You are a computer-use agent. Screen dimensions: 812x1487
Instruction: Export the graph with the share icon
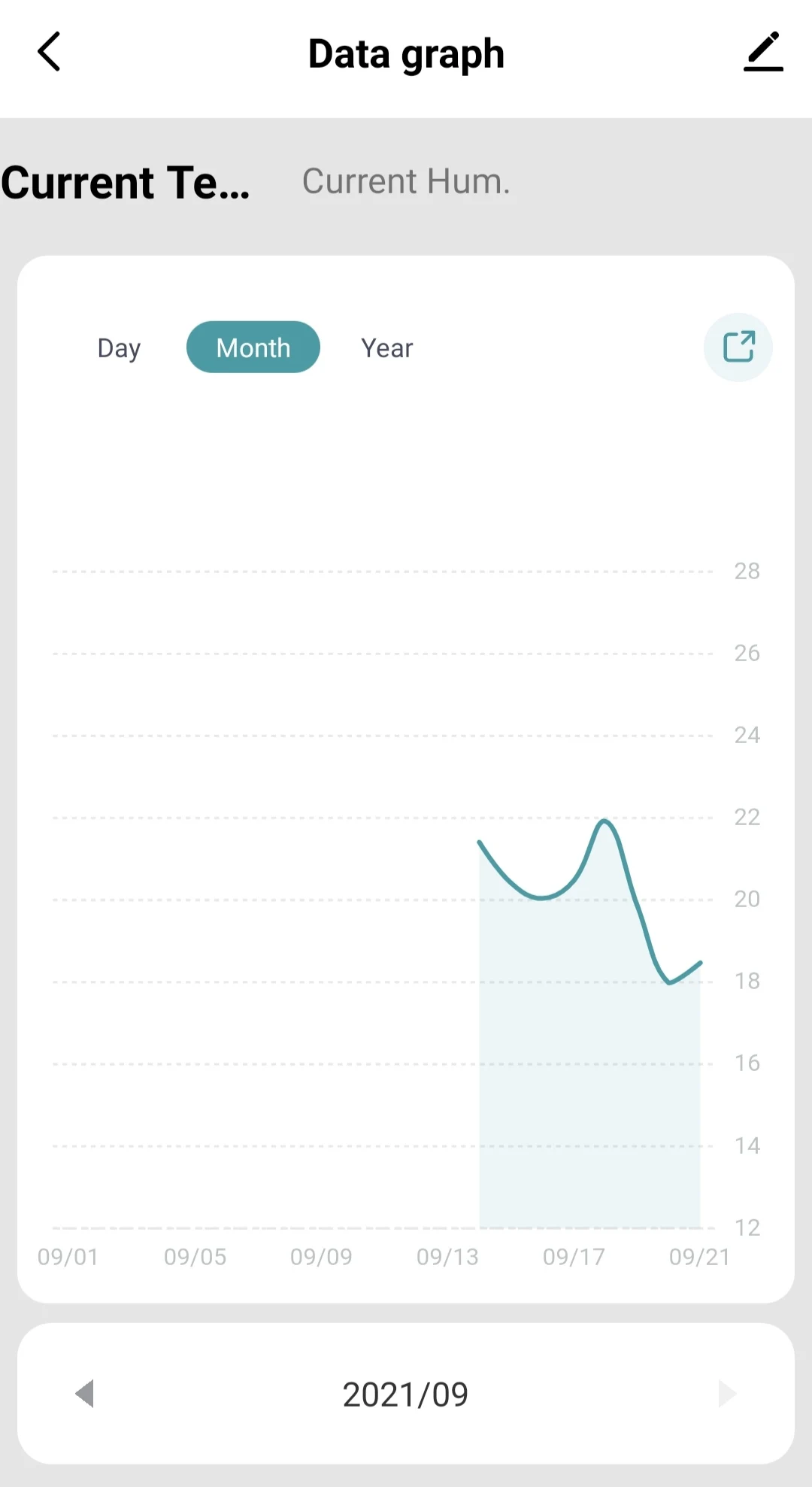[738, 347]
